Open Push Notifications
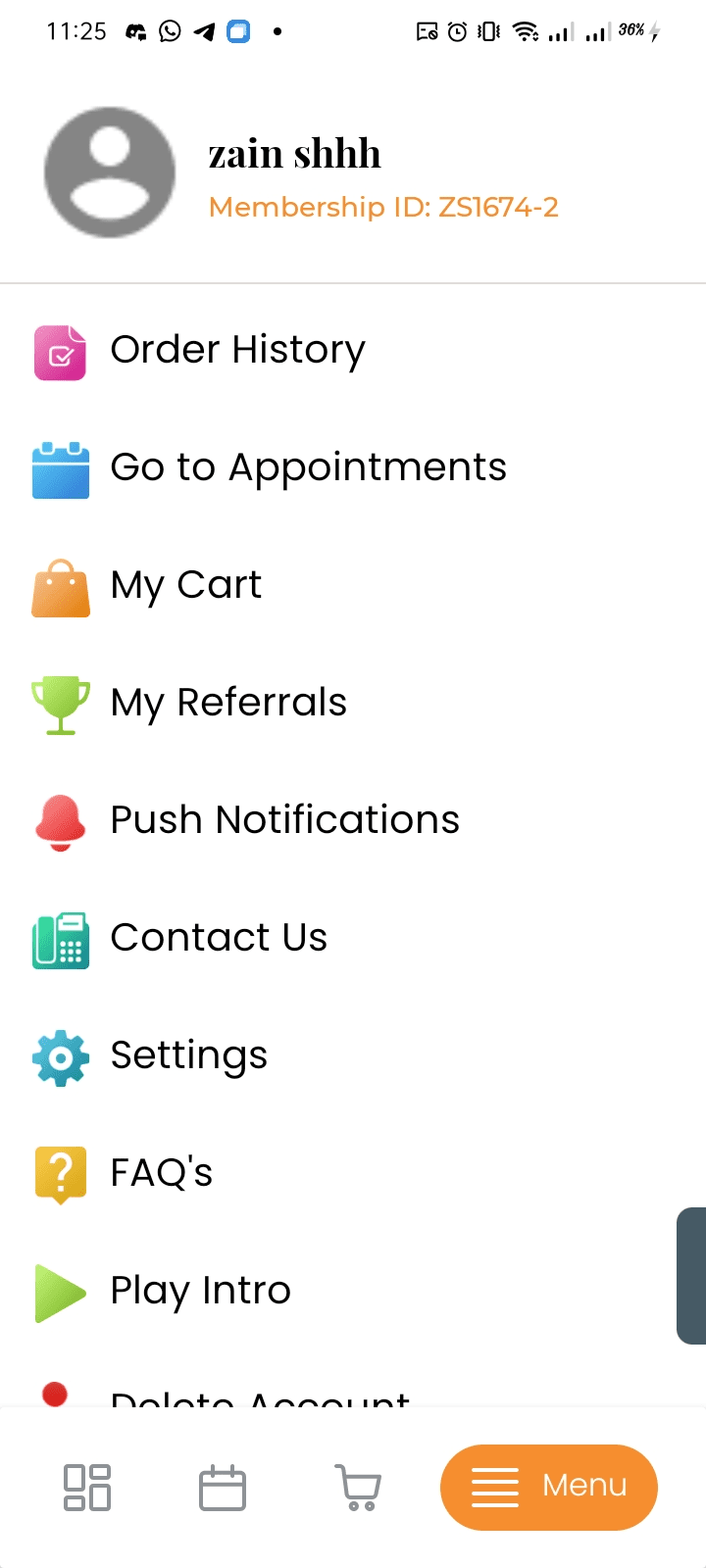This screenshot has height=1568, width=706. click(x=284, y=820)
